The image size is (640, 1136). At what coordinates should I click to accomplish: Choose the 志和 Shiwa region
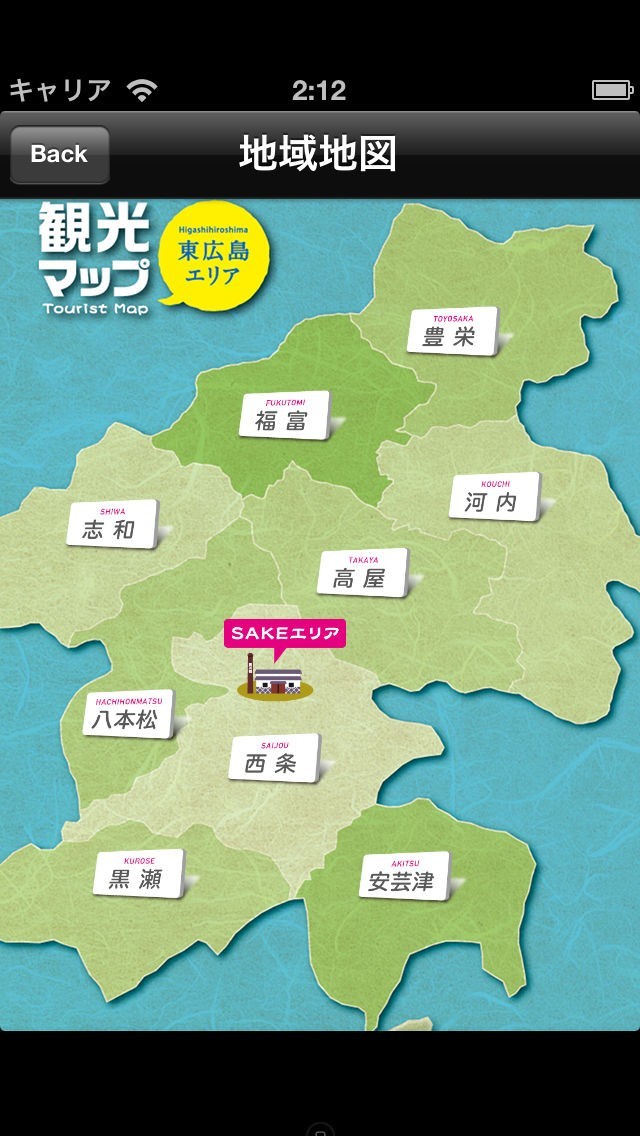[112, 524]
